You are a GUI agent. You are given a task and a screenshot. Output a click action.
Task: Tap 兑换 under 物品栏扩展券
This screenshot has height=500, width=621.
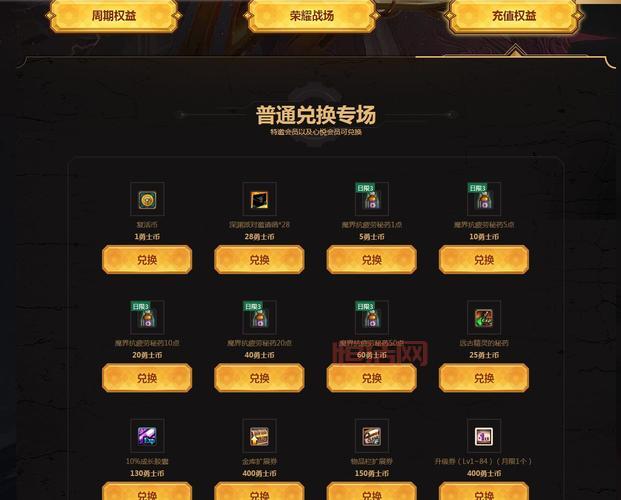pyautogui.click(x=371, y=492)
